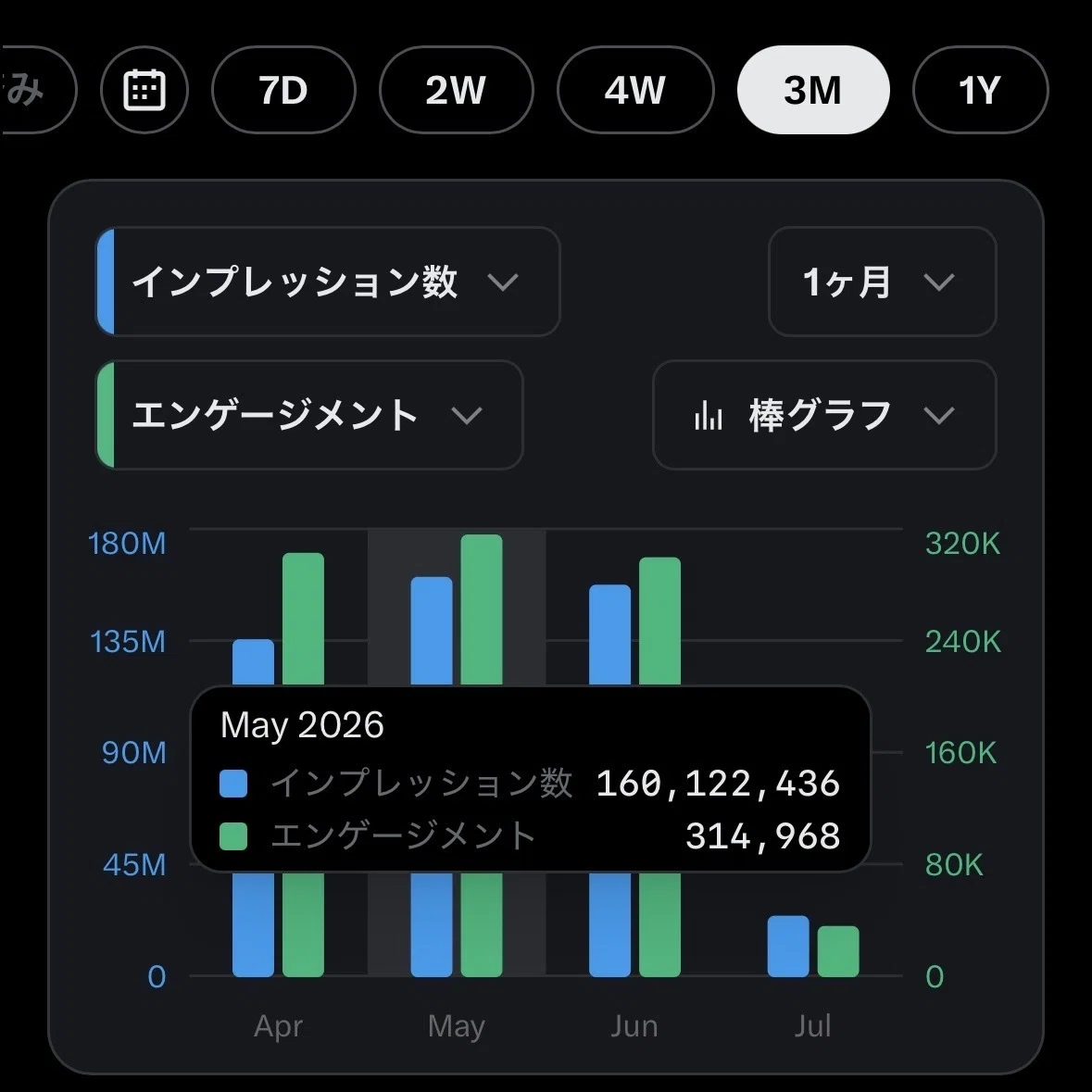
Task: Select the 7D time range
Action: (x=283, y=90)
